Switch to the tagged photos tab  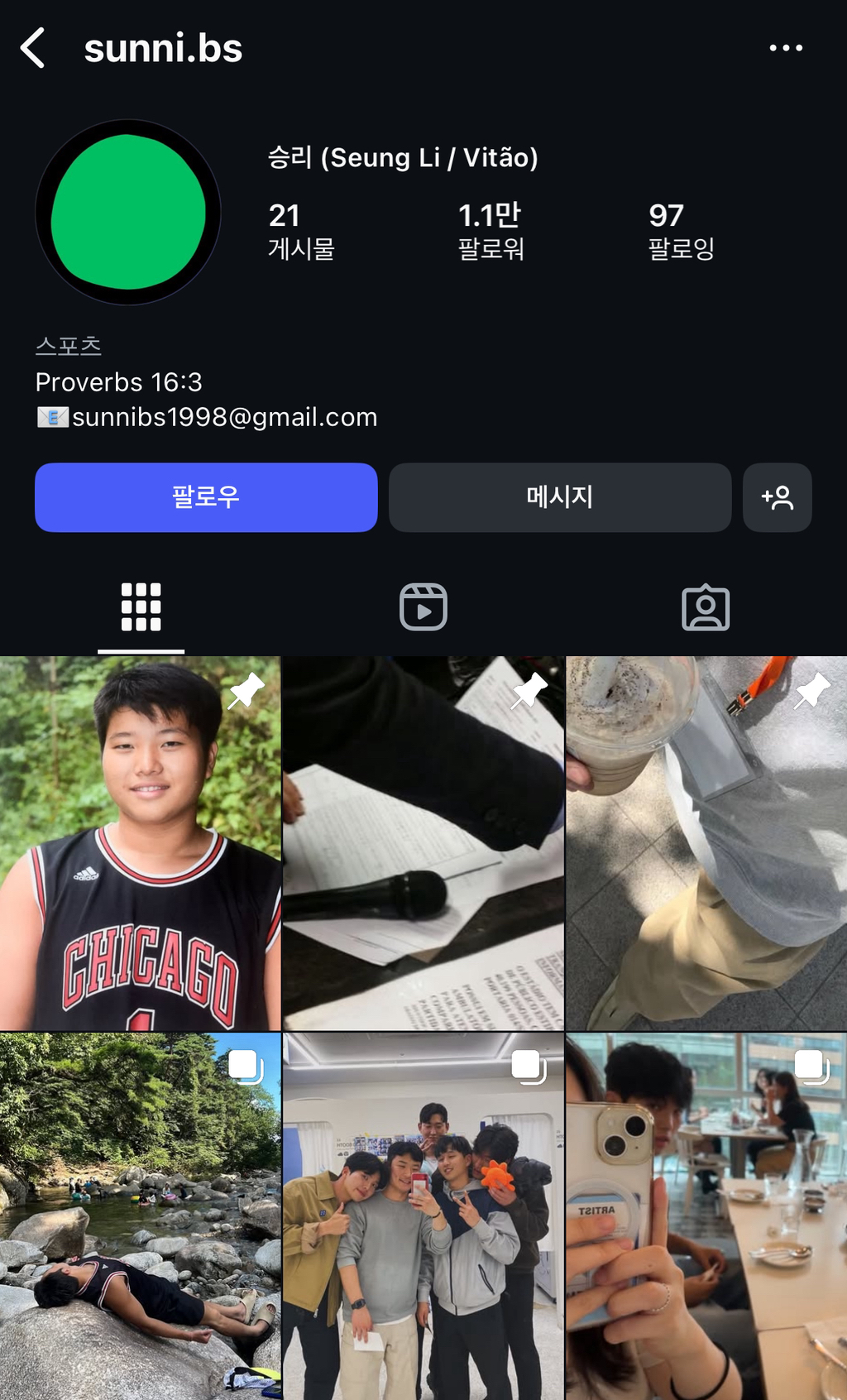(x=706, y=607)
